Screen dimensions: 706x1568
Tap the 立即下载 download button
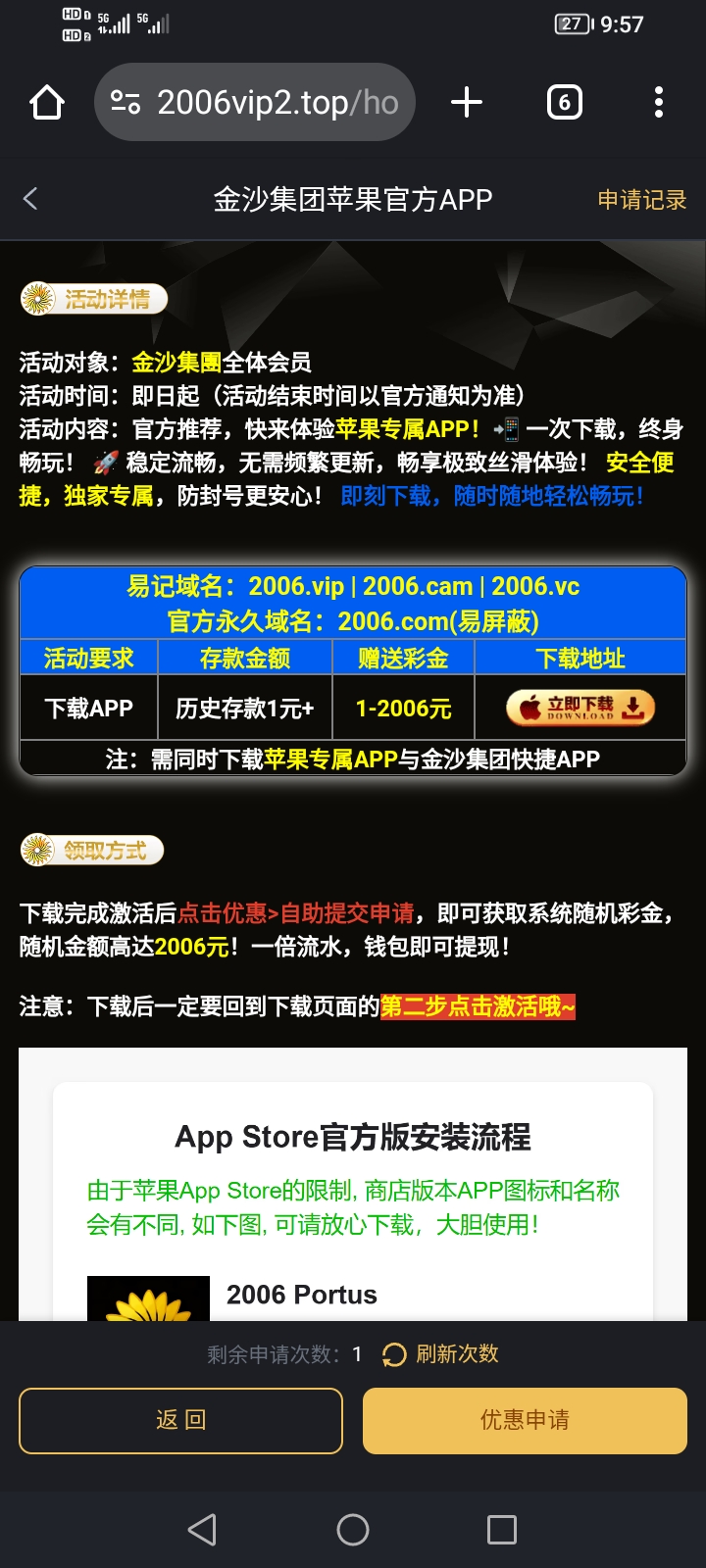tap(580, 708)
